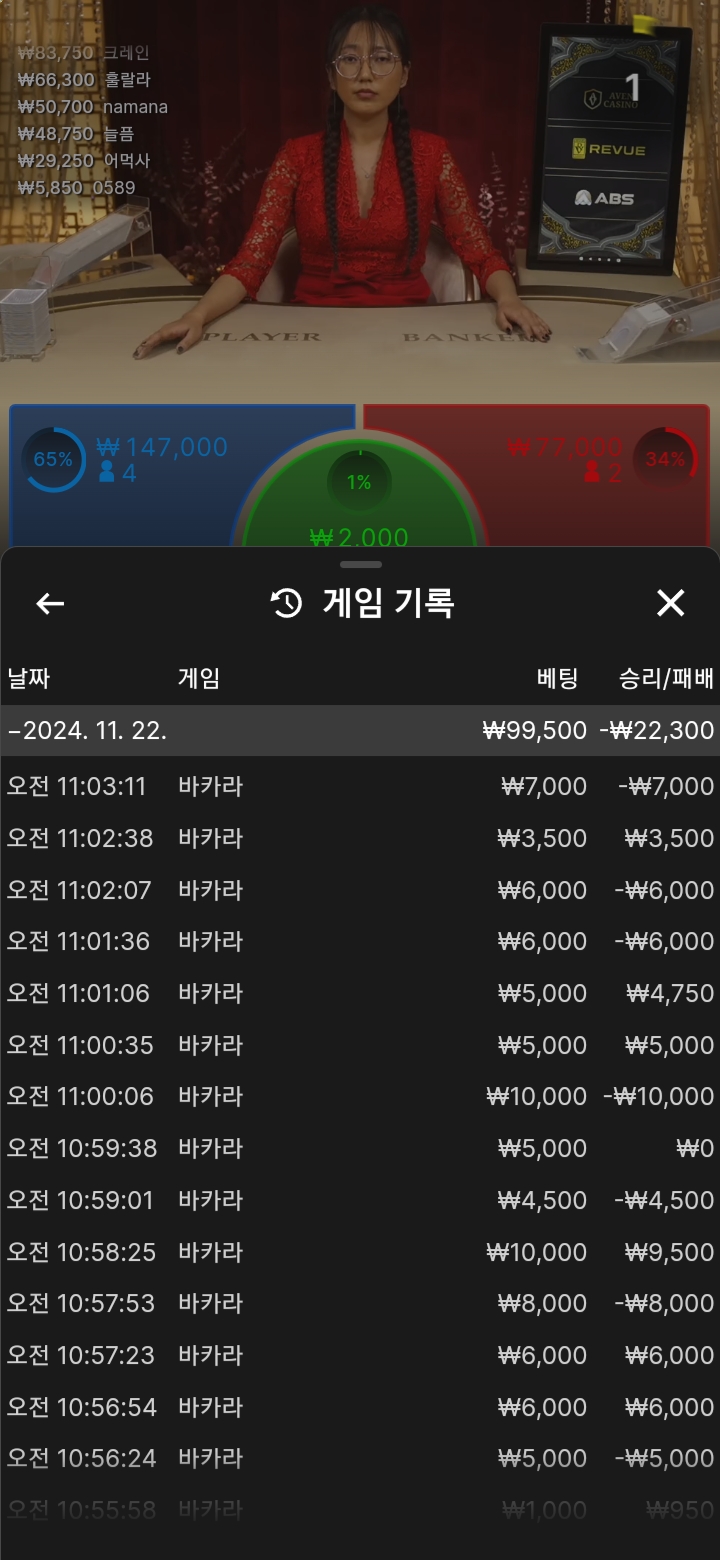Show the 오전 10:59:38 round result
The width and height of the screenshot is (720, 1560).
point(360,1148)
